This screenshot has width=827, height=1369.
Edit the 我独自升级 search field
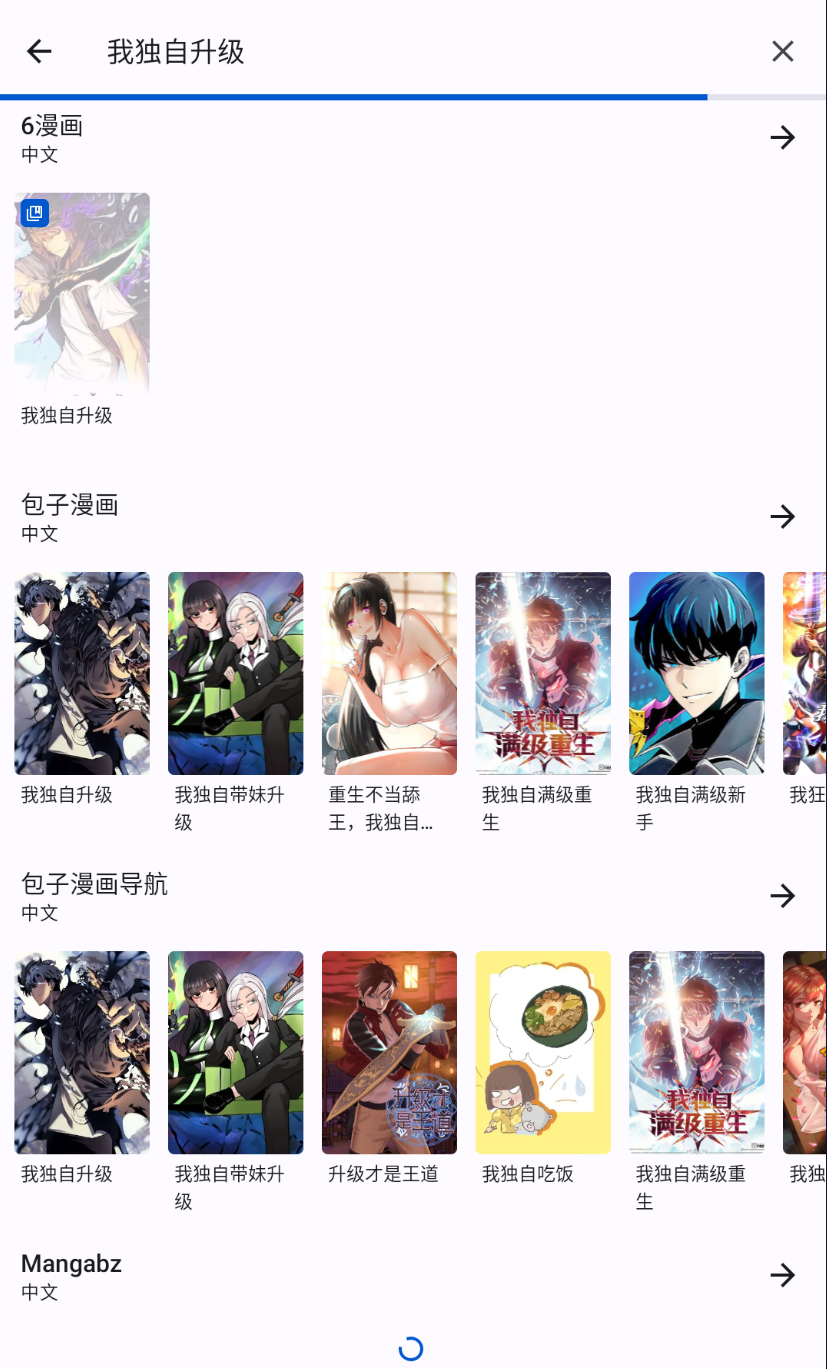400,51
